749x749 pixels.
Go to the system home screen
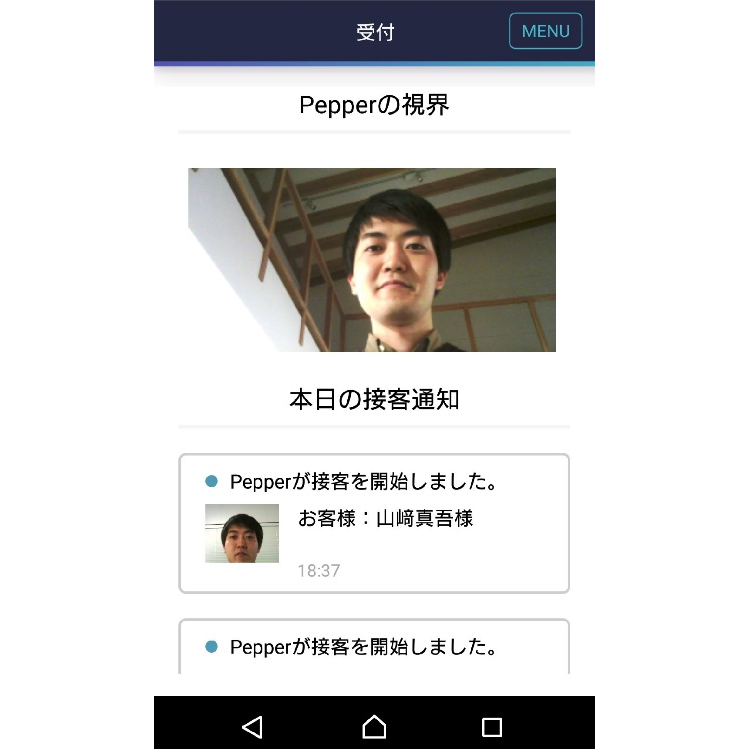click(374, 727)
